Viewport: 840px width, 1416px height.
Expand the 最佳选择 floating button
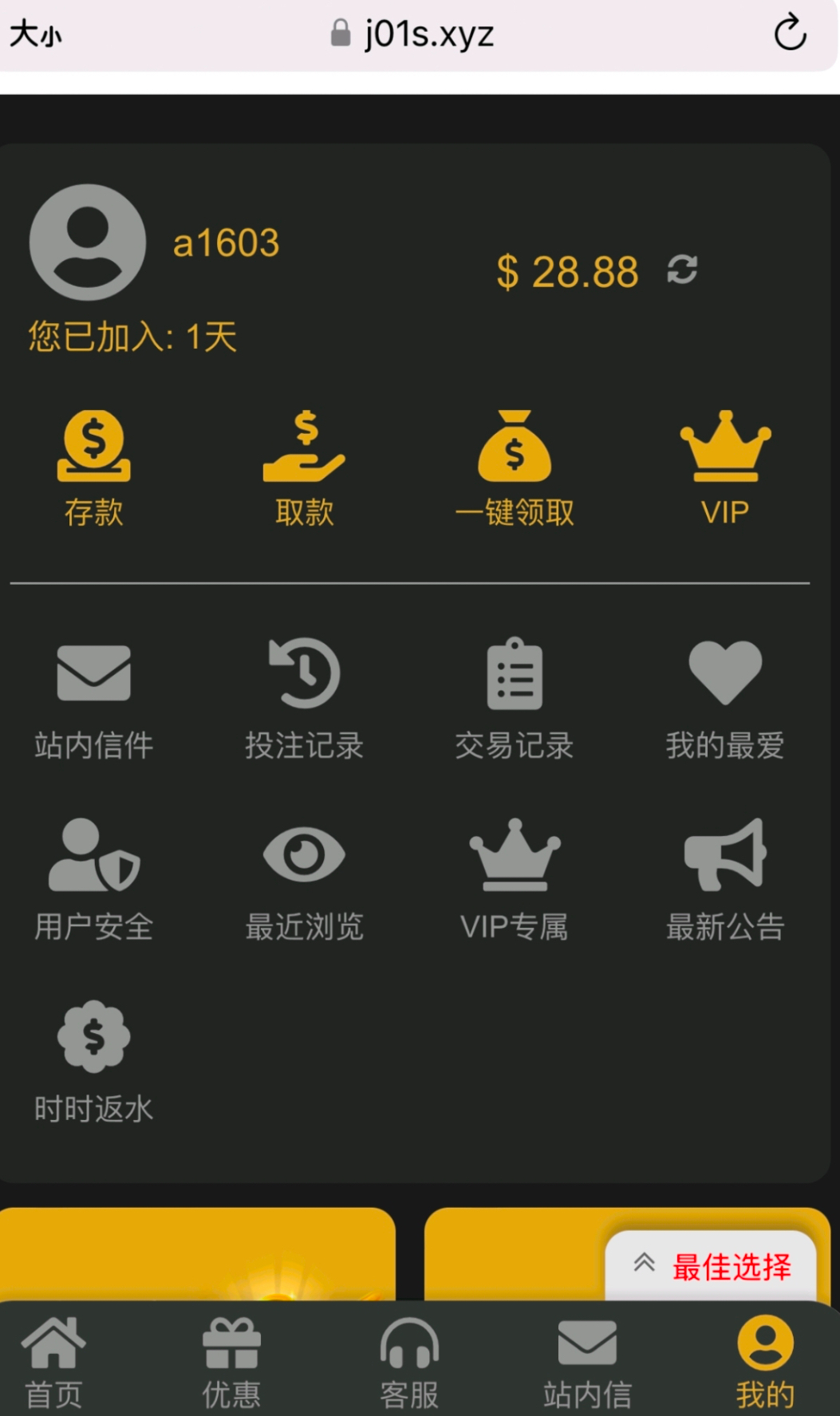tap(712, 1266)
